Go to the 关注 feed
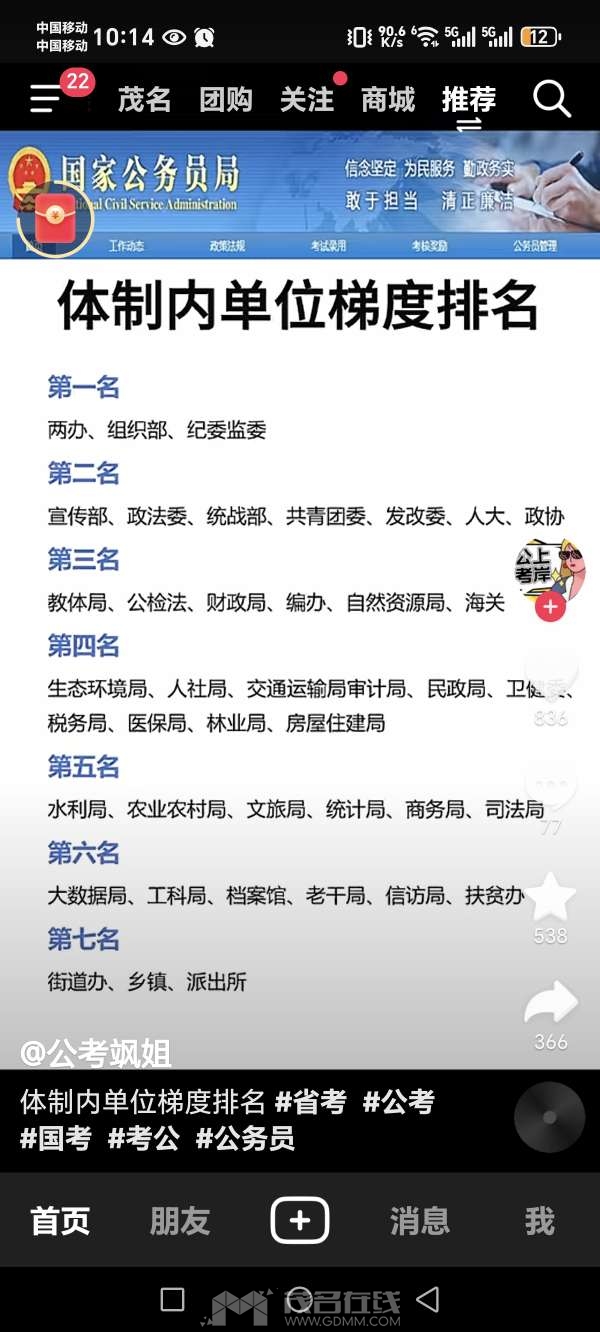 pyautogui.click(x=306, y=100)
